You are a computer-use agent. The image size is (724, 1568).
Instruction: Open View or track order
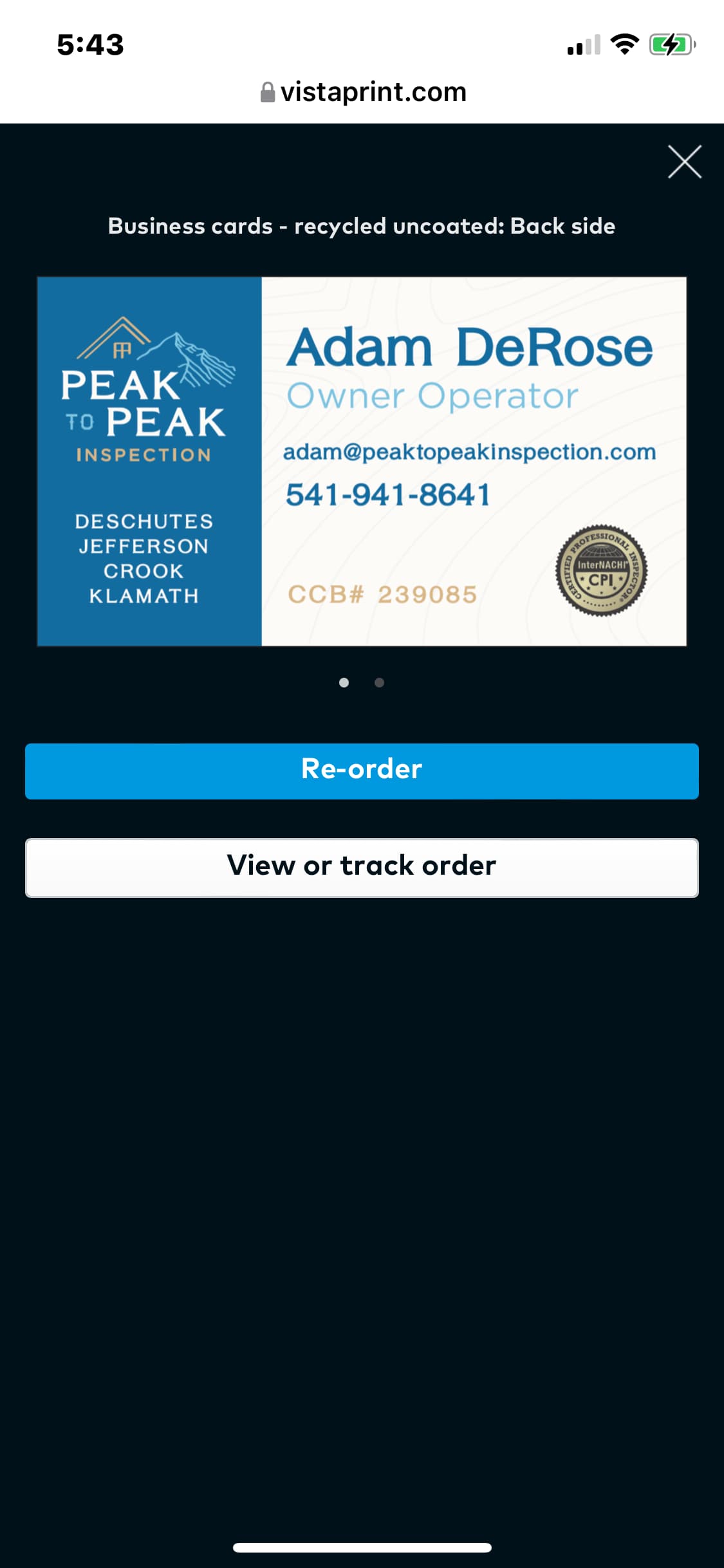pyautogui.click(x=362, y=868)
